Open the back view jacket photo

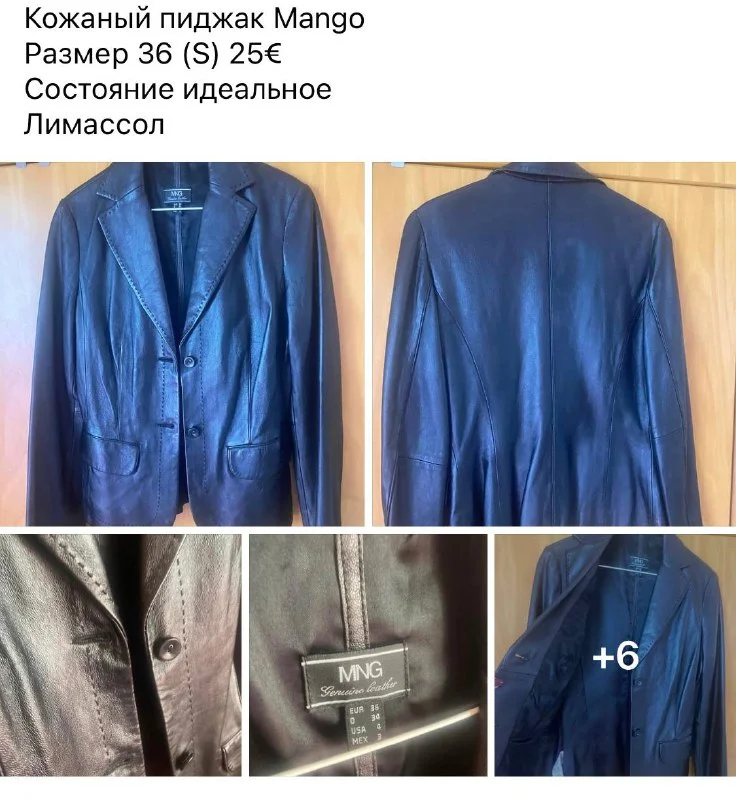(553, 343)
